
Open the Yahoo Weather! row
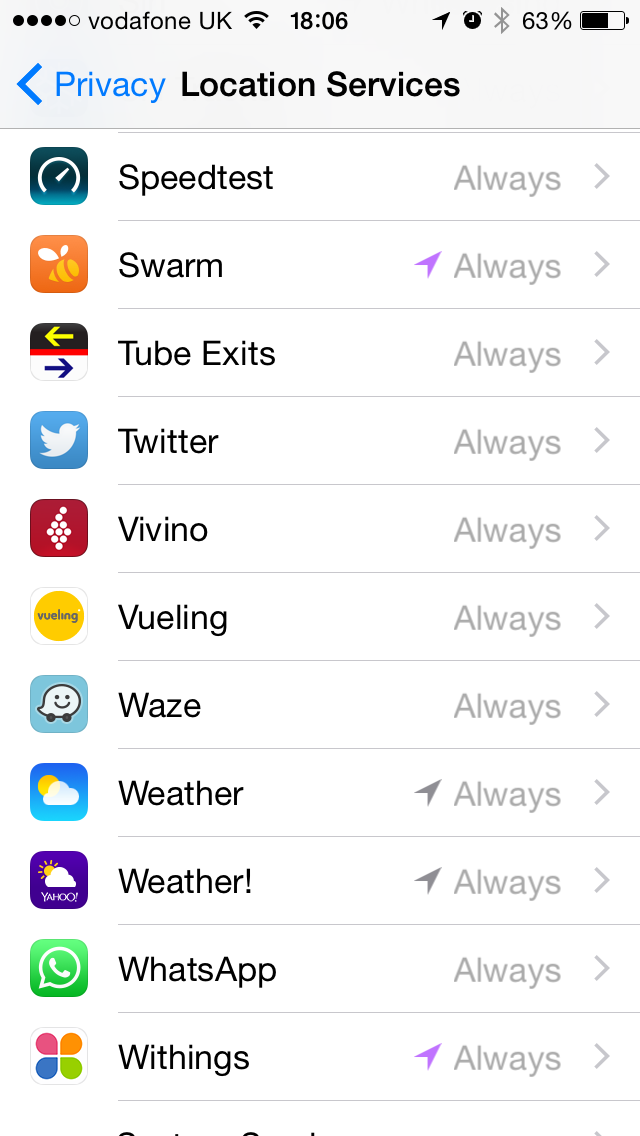click(x=320, y=882)
